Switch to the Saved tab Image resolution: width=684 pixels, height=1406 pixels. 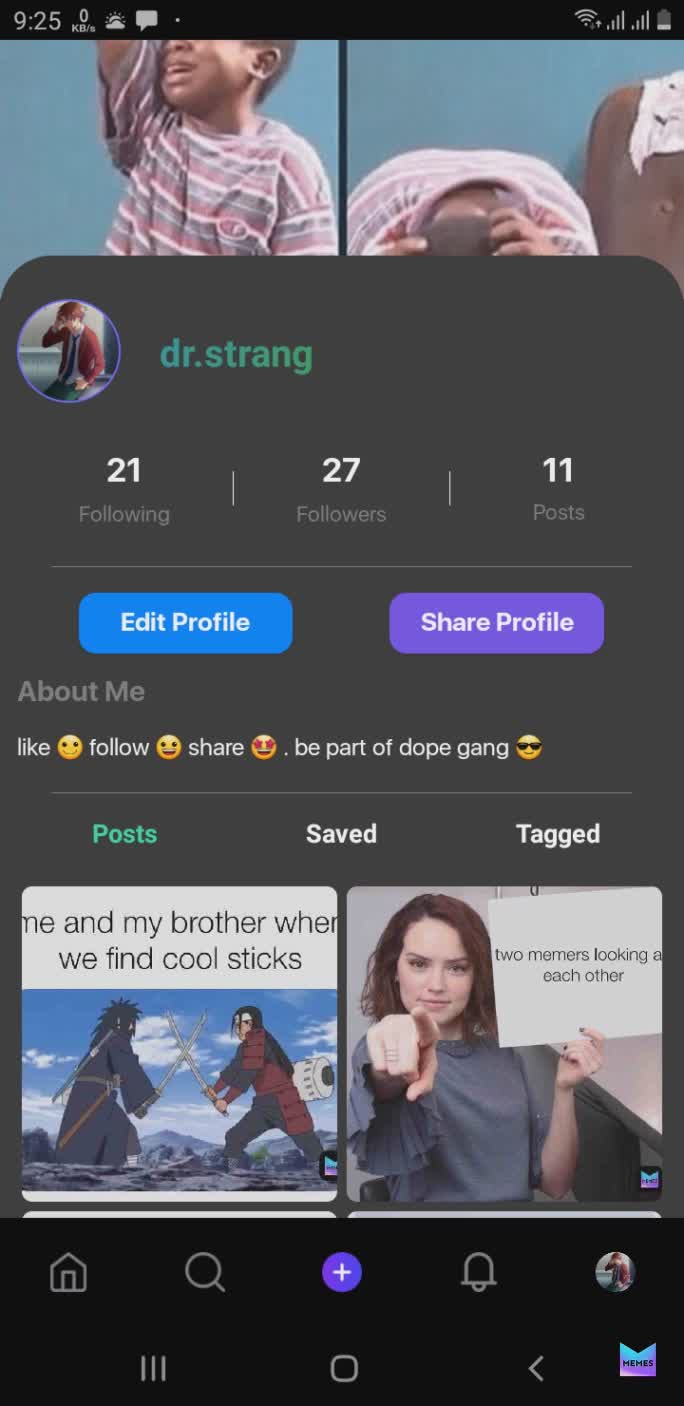pos(341,833)
